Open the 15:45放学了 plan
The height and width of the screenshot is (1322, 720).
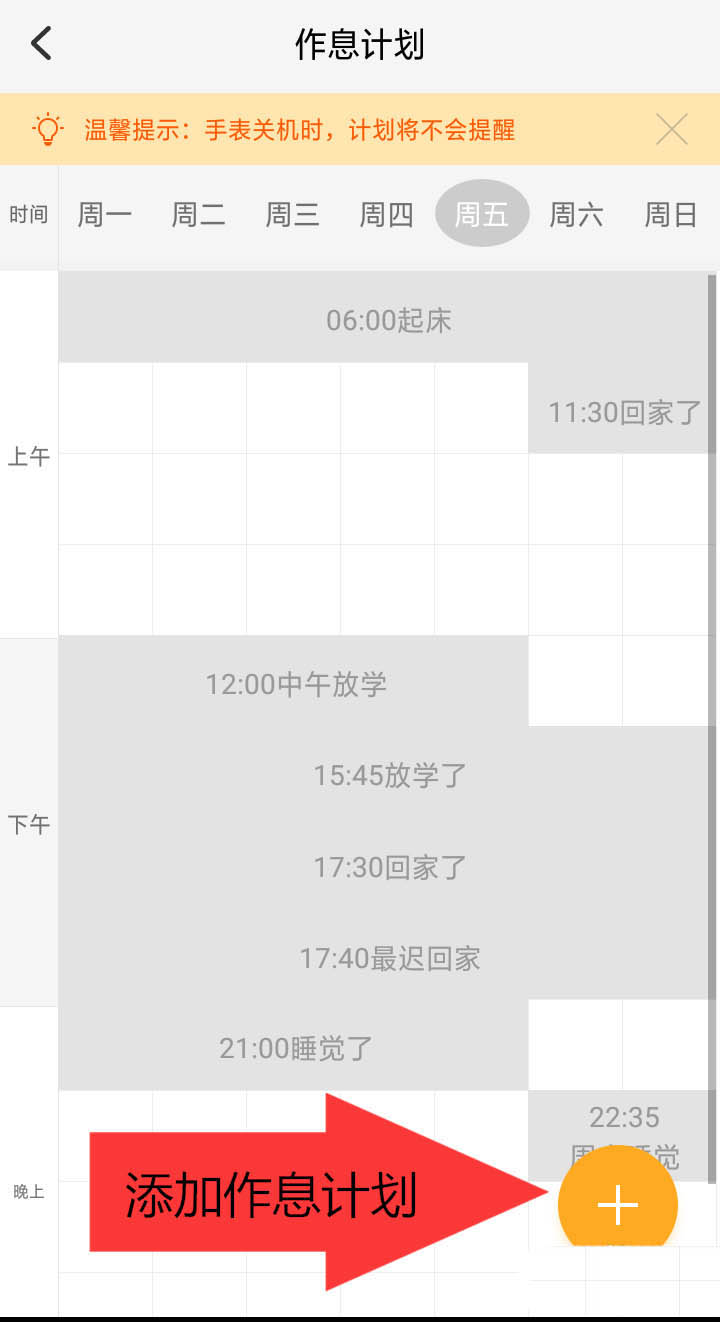click(390, 775)
